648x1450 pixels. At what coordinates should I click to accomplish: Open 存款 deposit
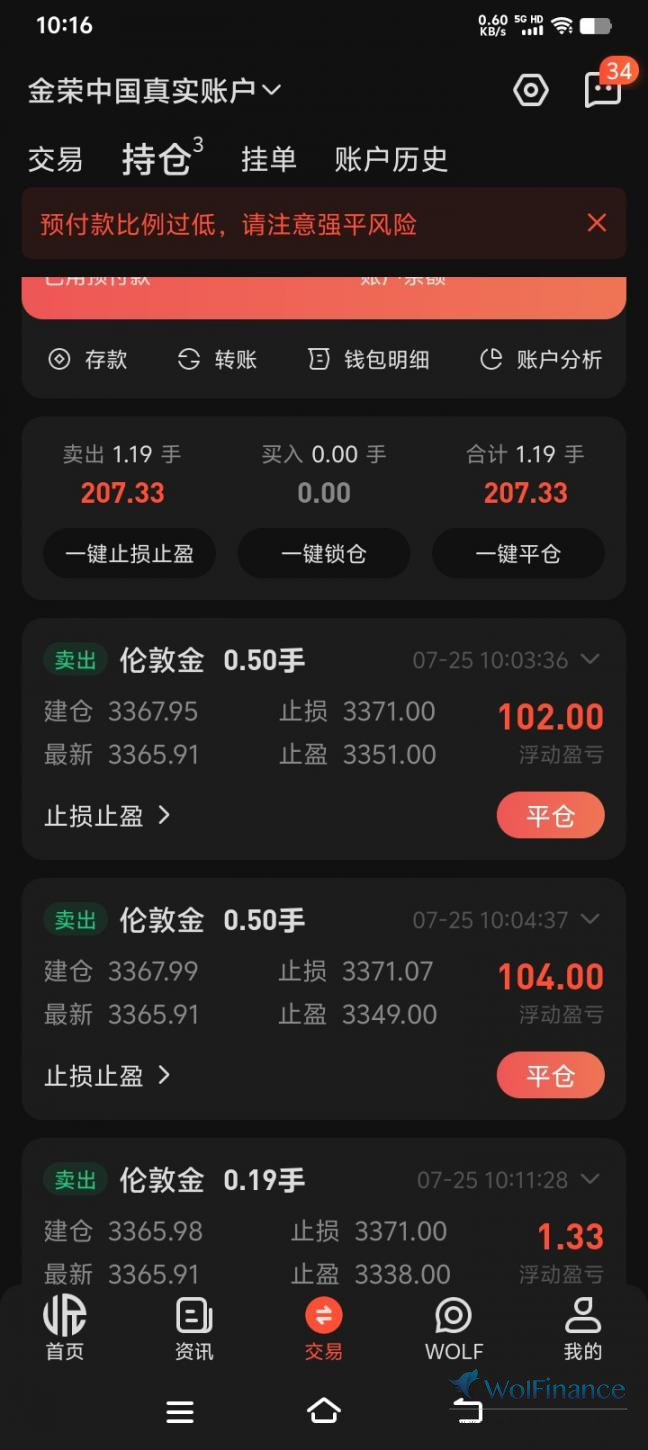point(88,360)
